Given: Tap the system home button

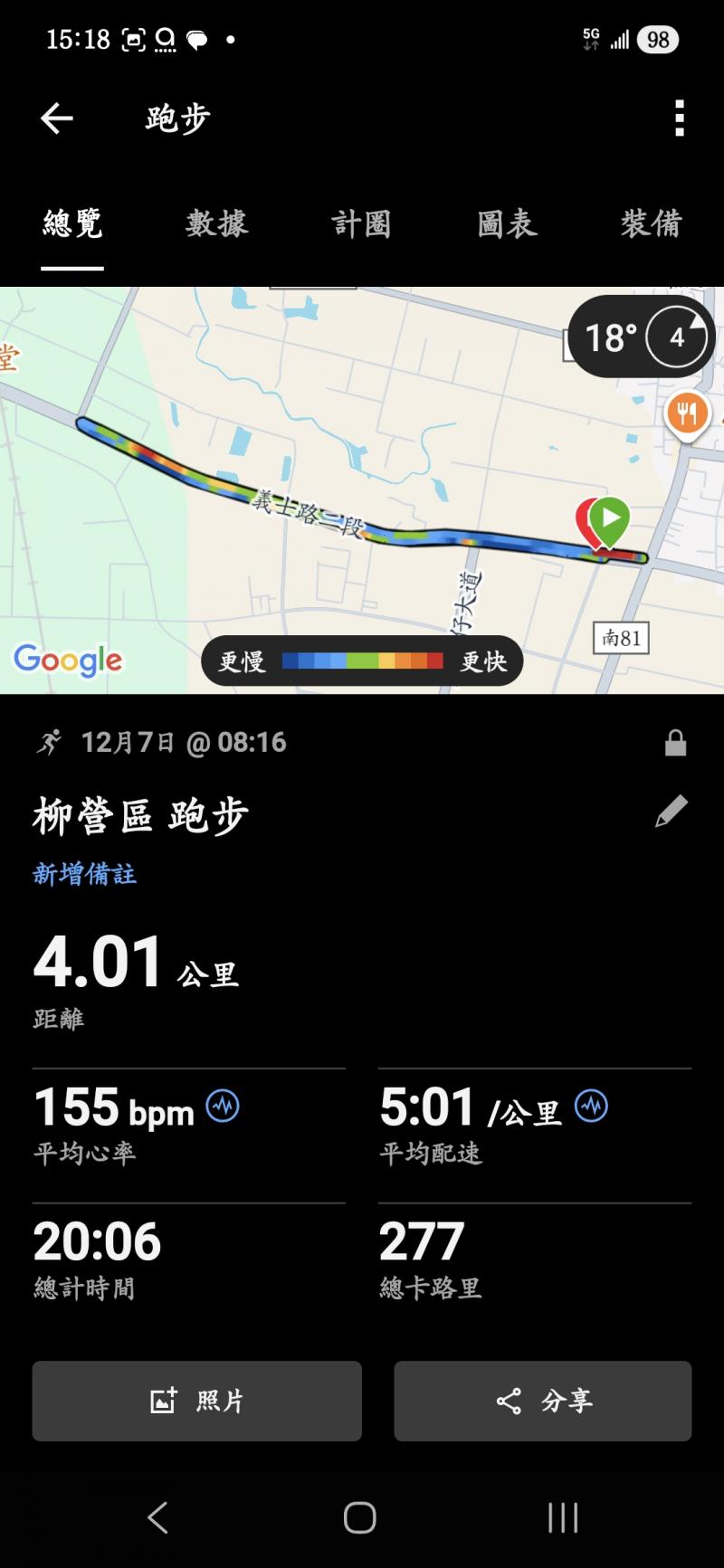Looking at the screenshot, I should pos(360,1517).
